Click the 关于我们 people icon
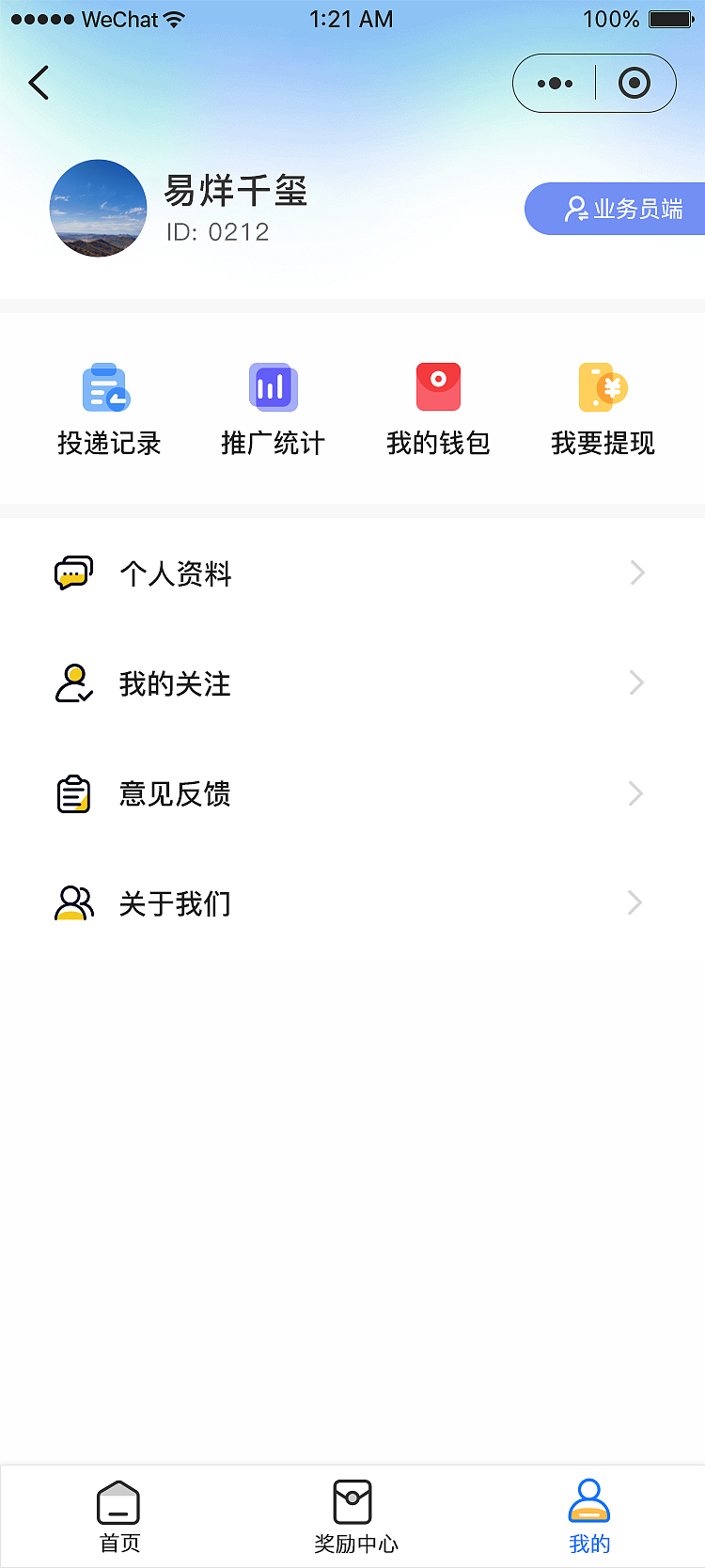The image size is (705, 1568). coord(73,902)
